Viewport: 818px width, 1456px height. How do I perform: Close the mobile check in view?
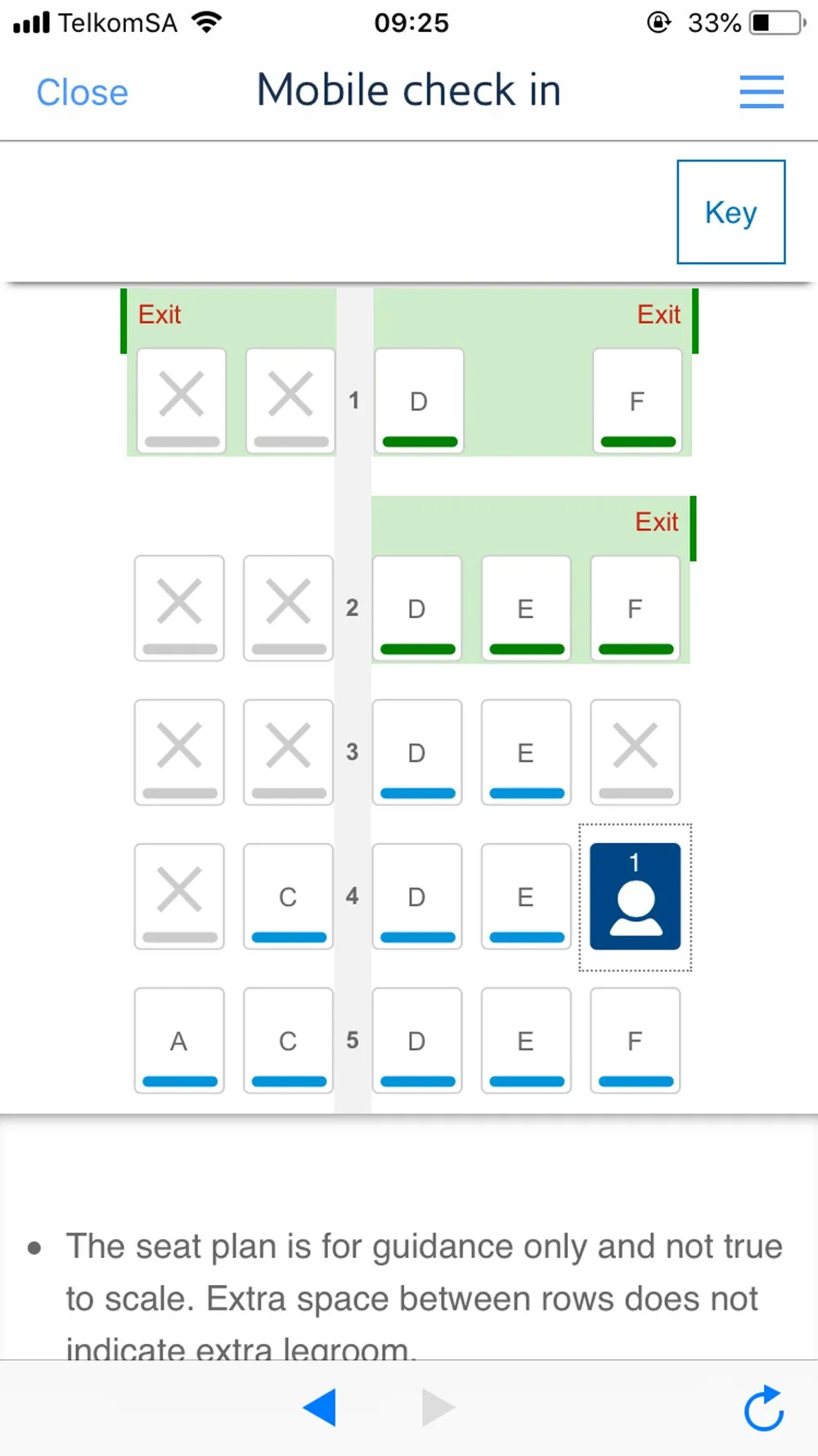pyautogui.click(x=82, y=92)
